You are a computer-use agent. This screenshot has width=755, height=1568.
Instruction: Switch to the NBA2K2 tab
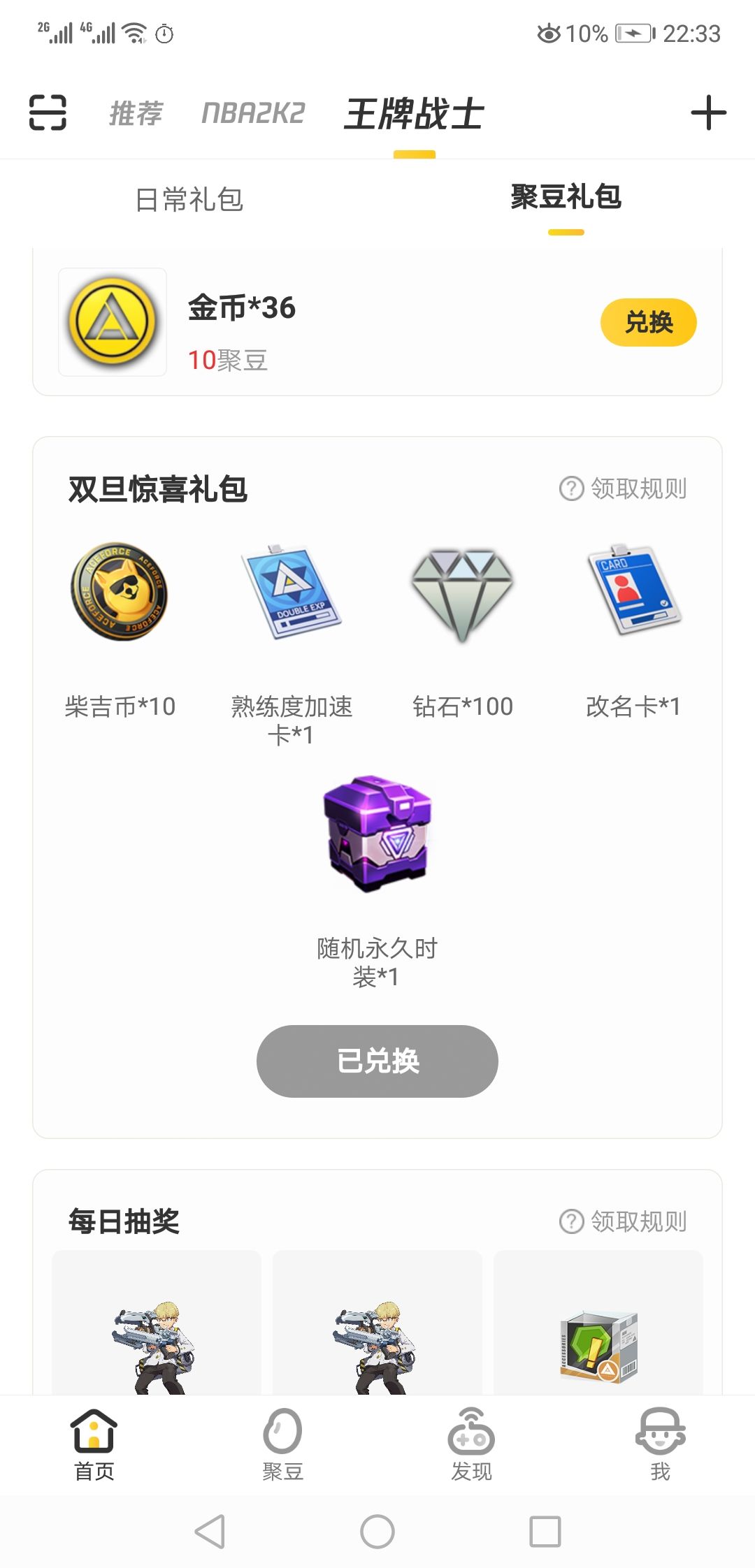[x=253, y=113]
